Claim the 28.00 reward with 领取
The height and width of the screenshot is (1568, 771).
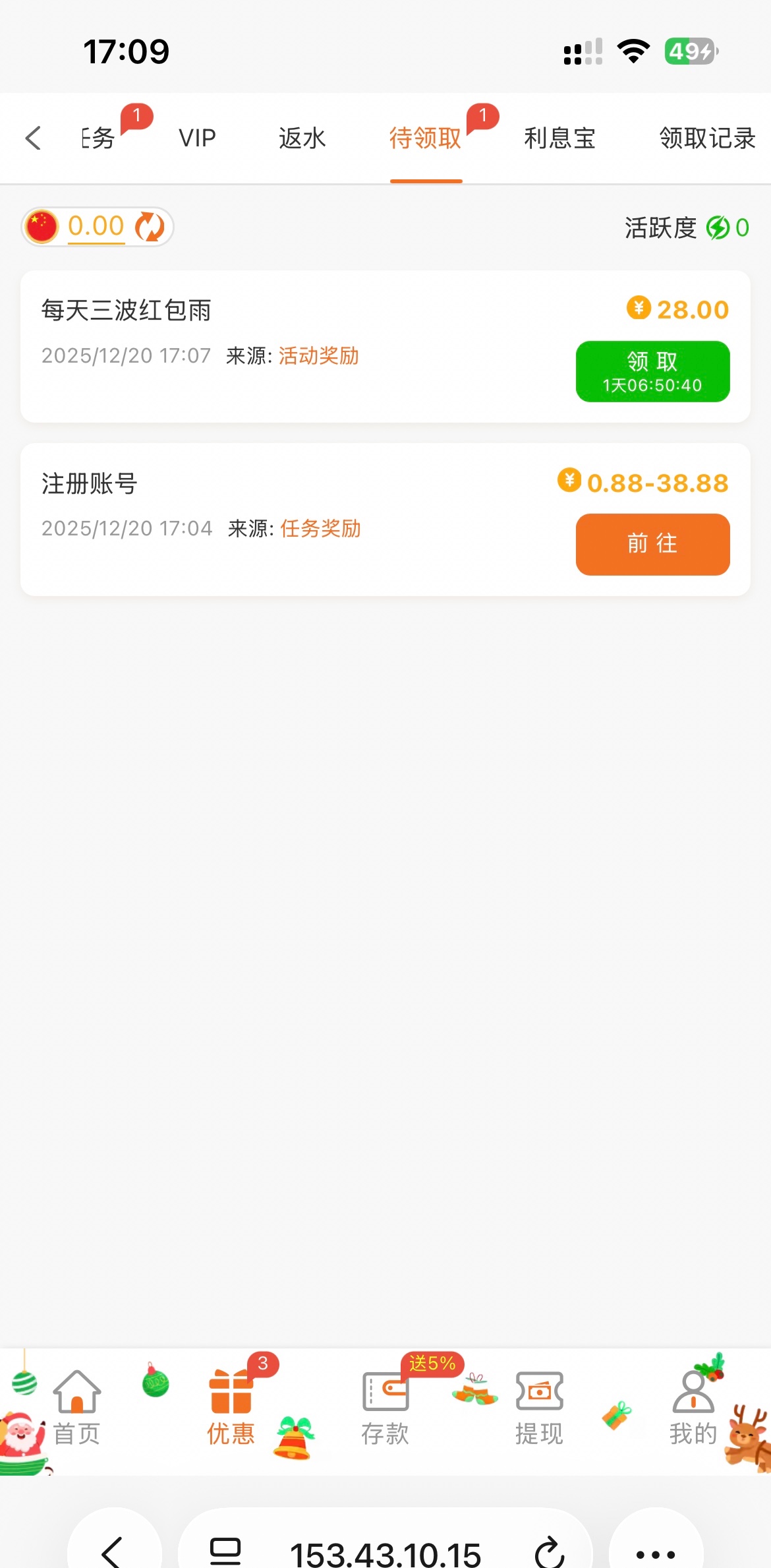pos(652,371)
